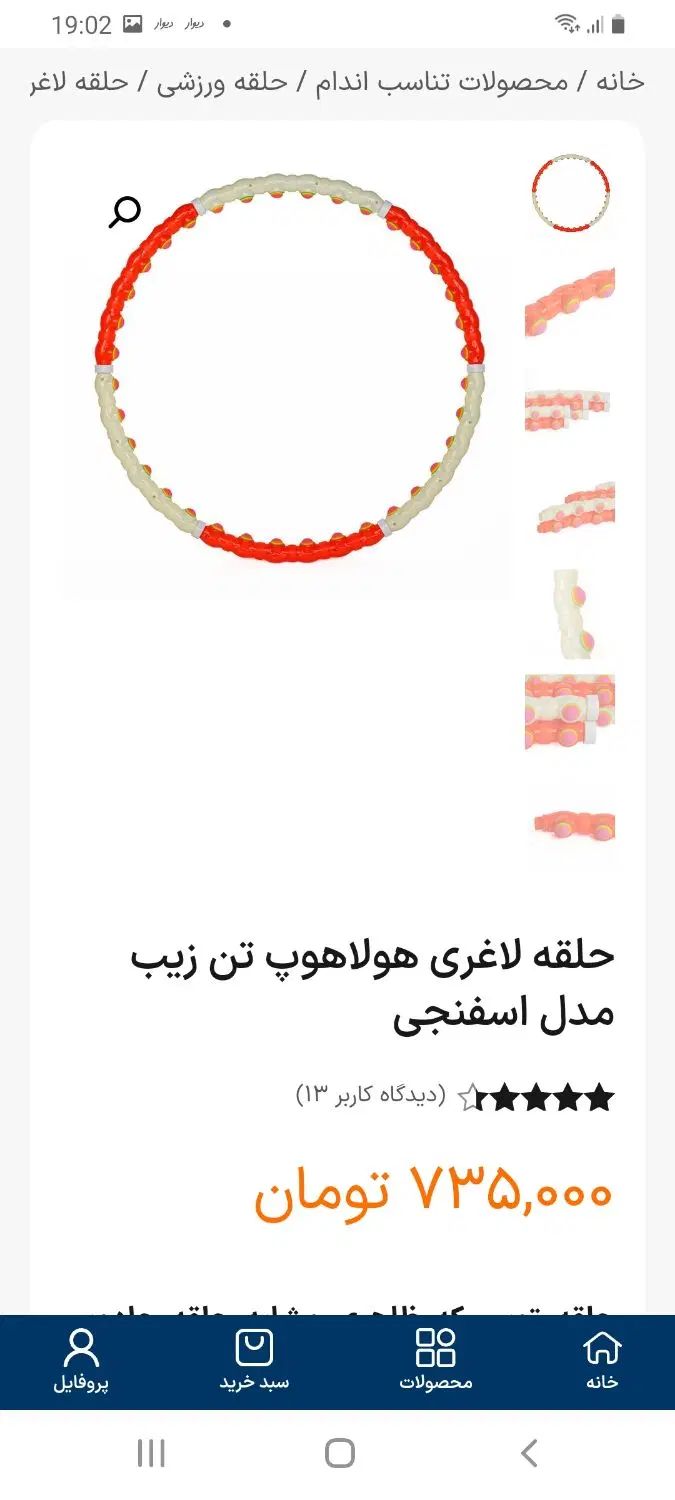Open the user reviews link (دیدگاه کاربر ۱۳)
This screenshot has height=1500, width=675.
coord(371,1094)
